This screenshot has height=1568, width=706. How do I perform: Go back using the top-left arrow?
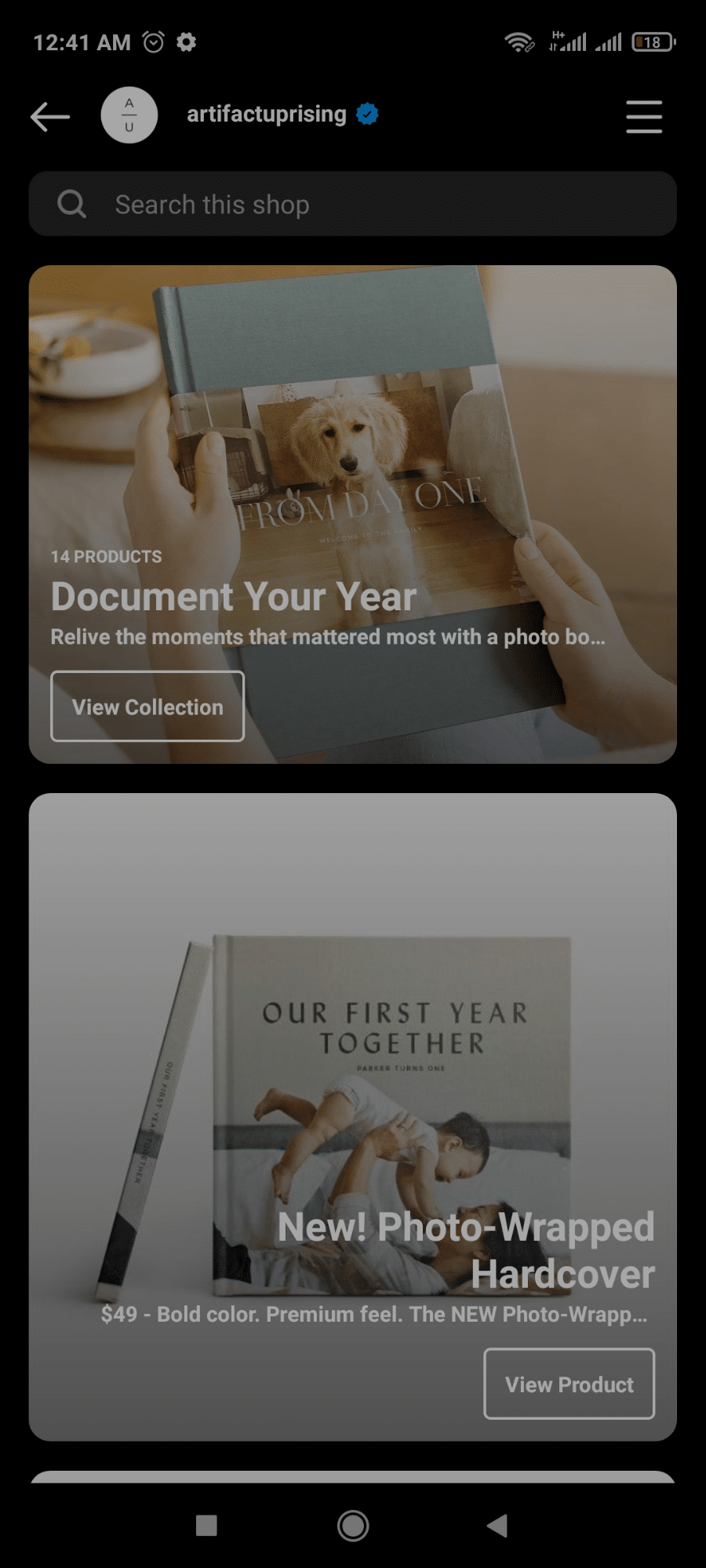point(50,116)
